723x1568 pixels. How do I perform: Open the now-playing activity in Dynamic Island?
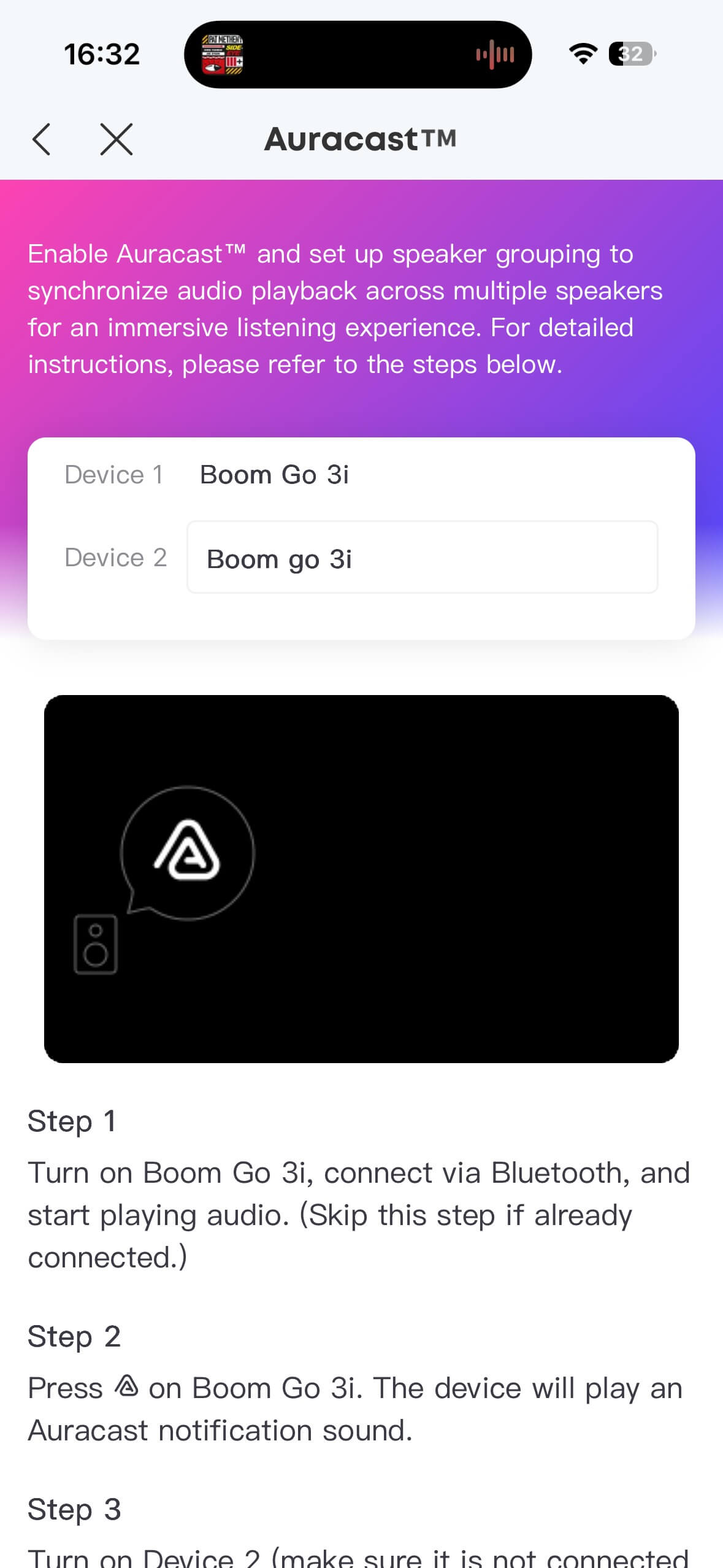click(x=358, y=55)
